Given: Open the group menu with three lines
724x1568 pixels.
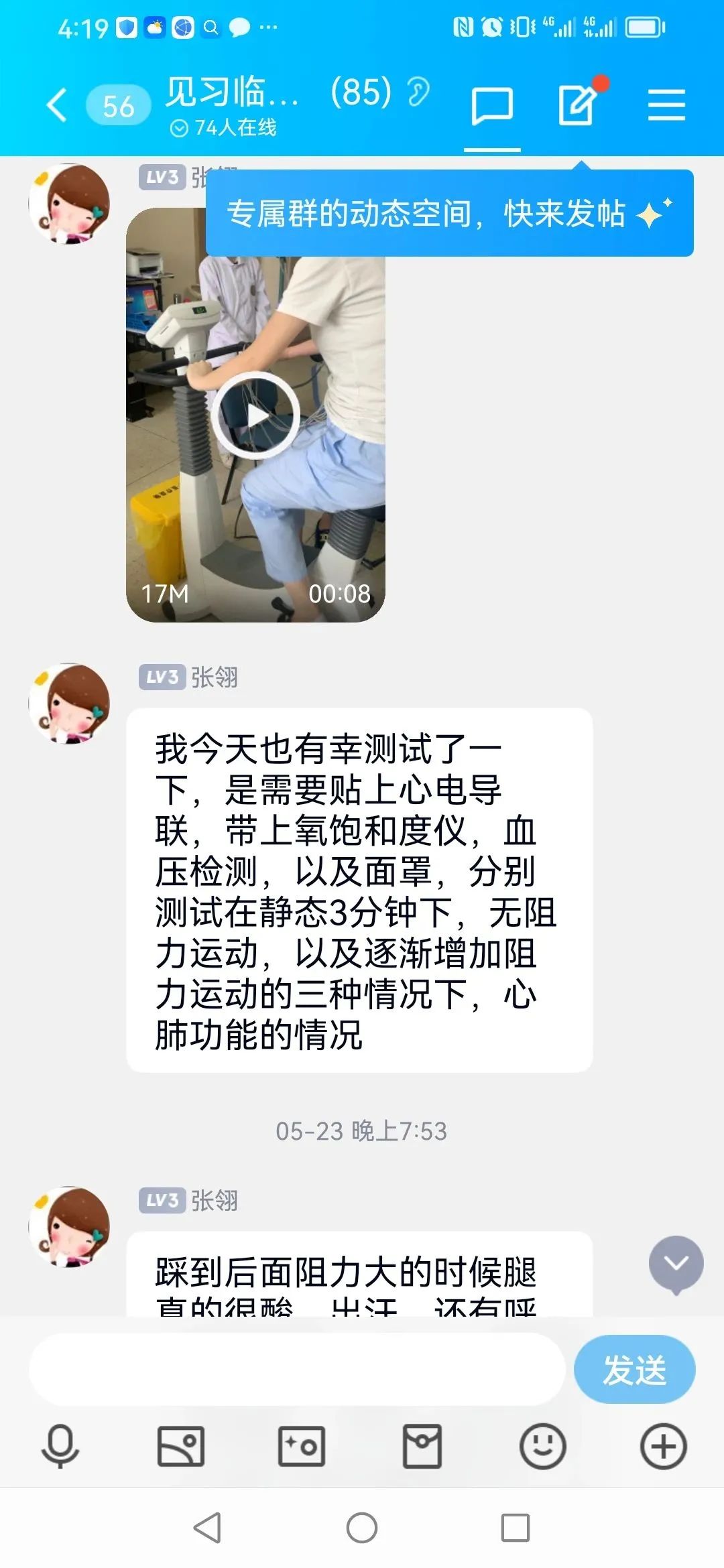Looking at the screenshot, I should 666,106.
